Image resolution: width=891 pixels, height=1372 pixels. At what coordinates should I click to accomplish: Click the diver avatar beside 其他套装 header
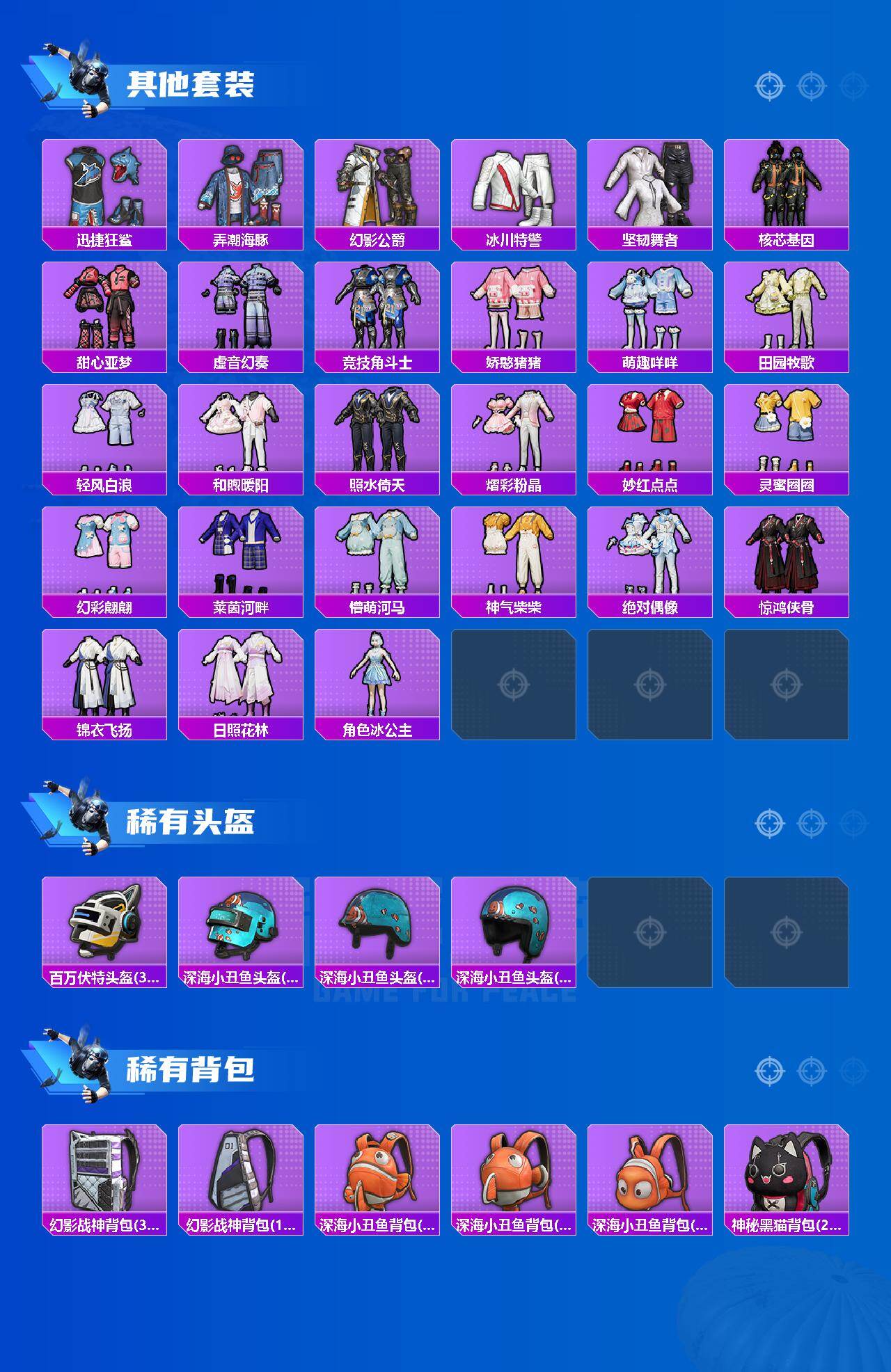coord(84,77)
